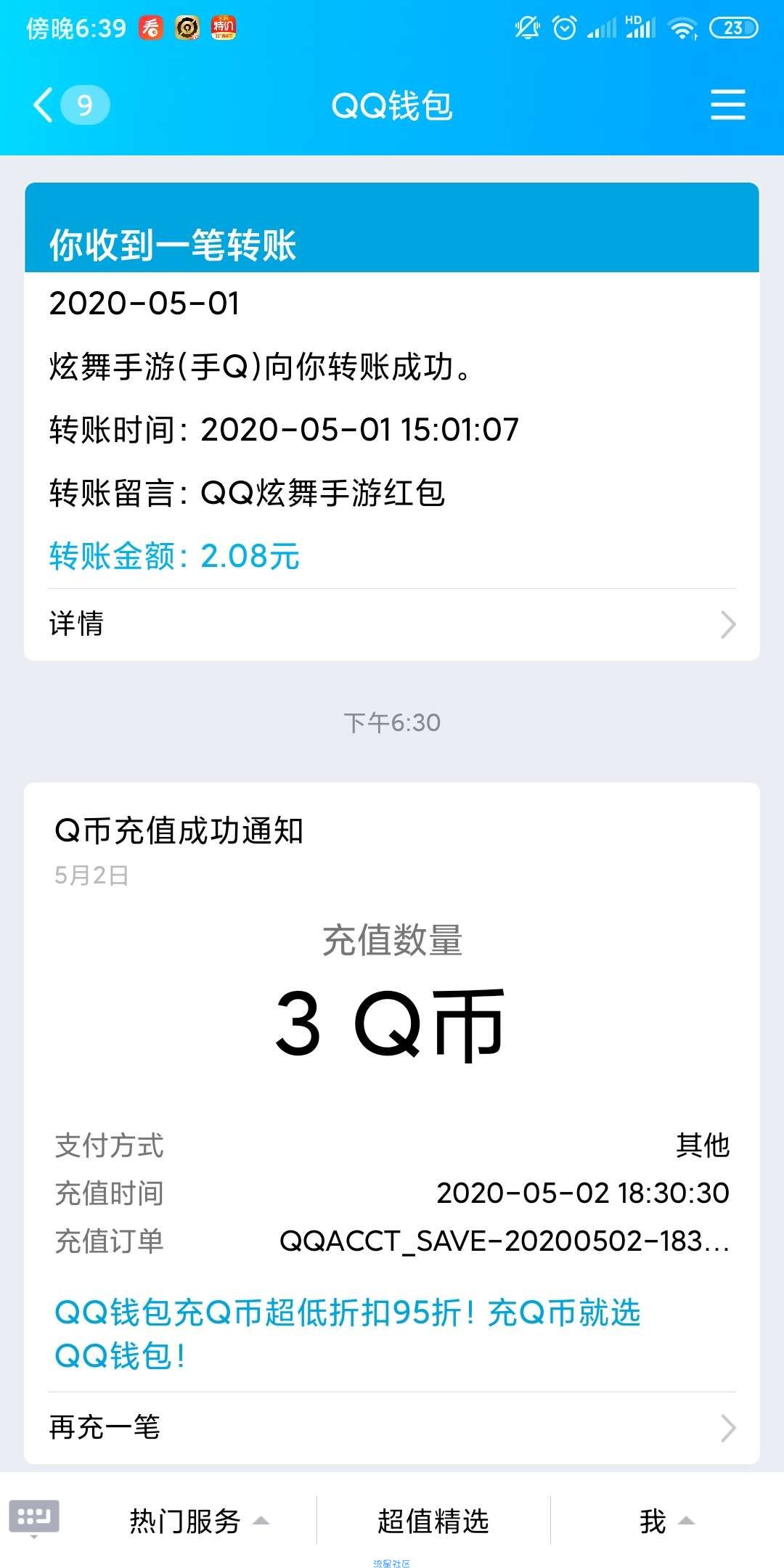Open the QQ钱包 hamburger menu
The height and width of the screenshot is (1568, 784).
727,105
